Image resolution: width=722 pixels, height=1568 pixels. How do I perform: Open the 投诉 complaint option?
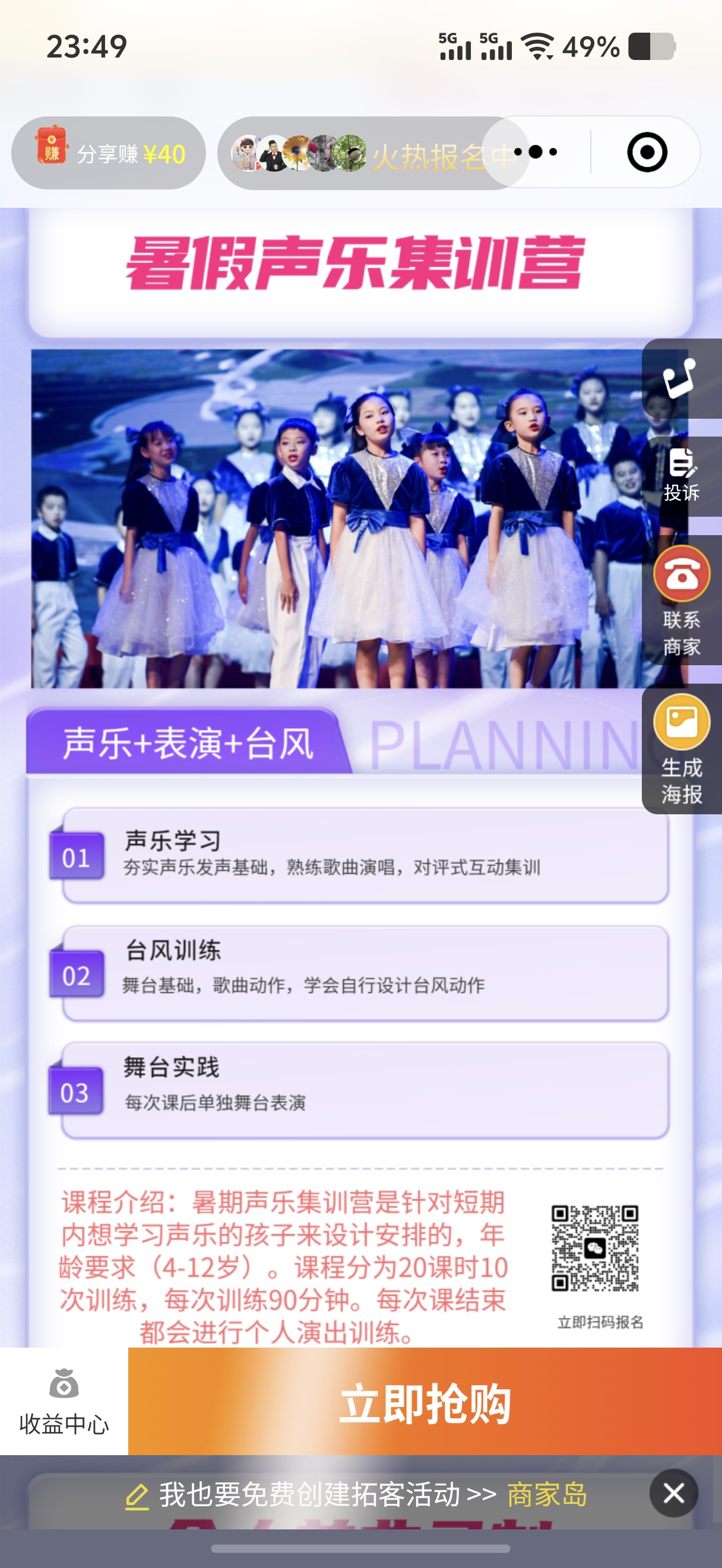pyautogui.click(x=681, y=476)
